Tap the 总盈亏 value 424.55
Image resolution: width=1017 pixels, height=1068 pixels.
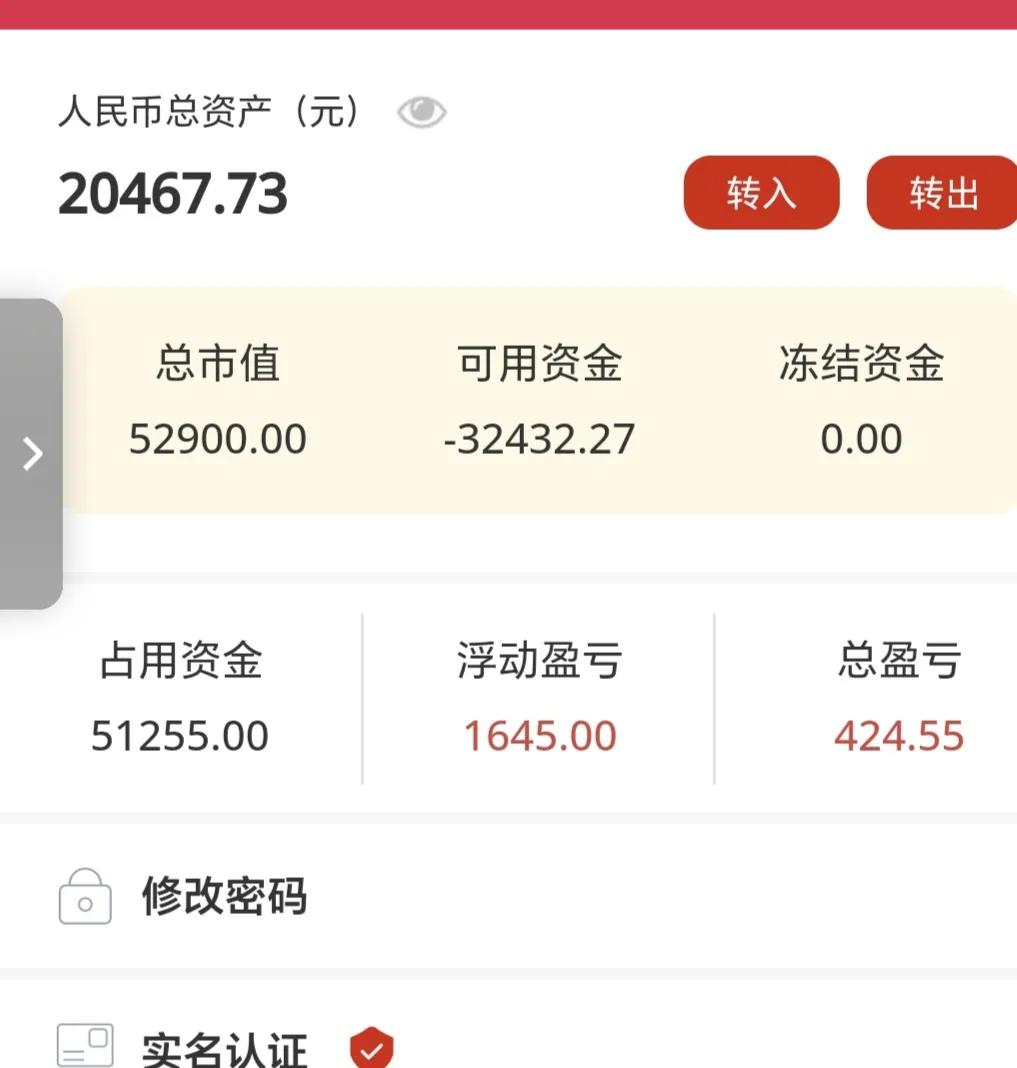pyautogui.click(x=898, y=736)
